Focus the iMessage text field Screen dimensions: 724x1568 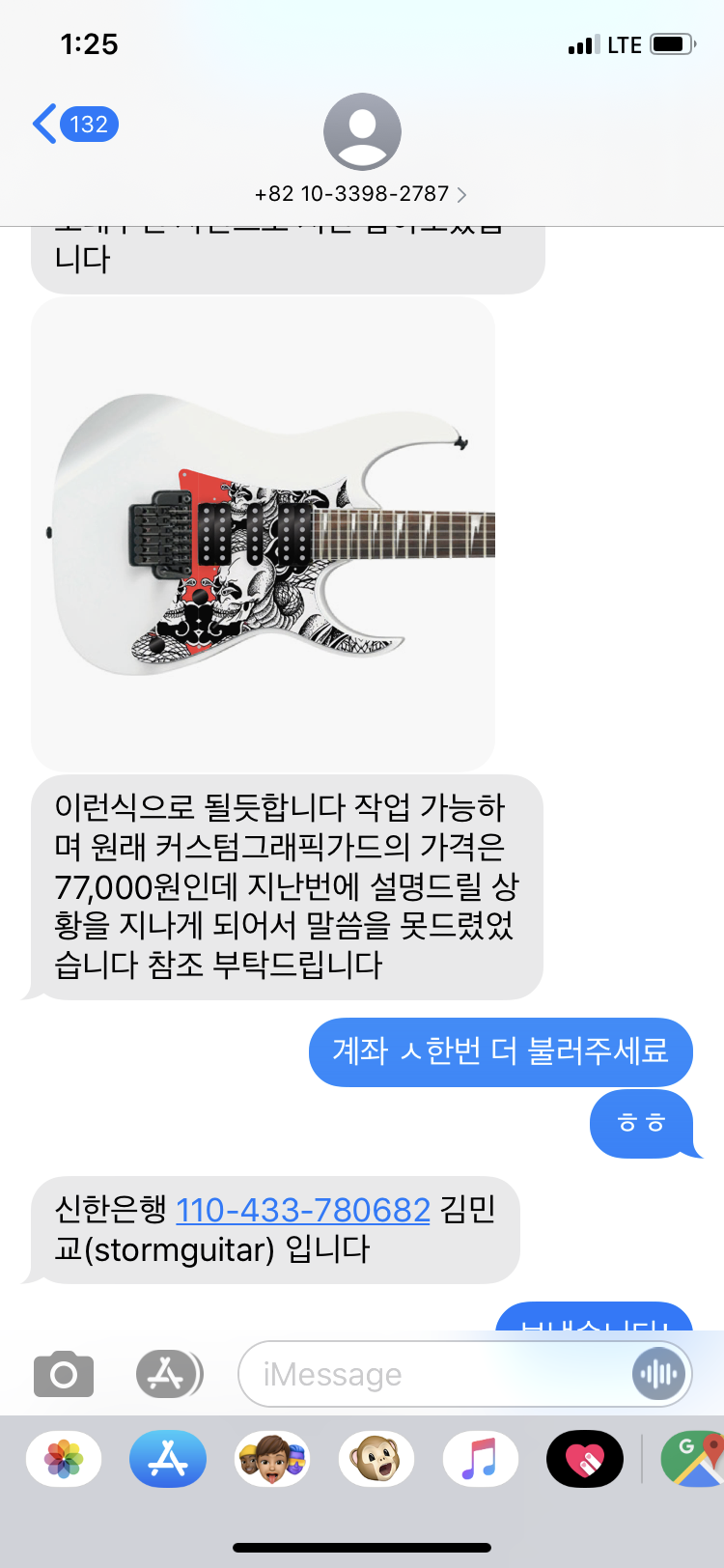click(x=434, y=1374)
